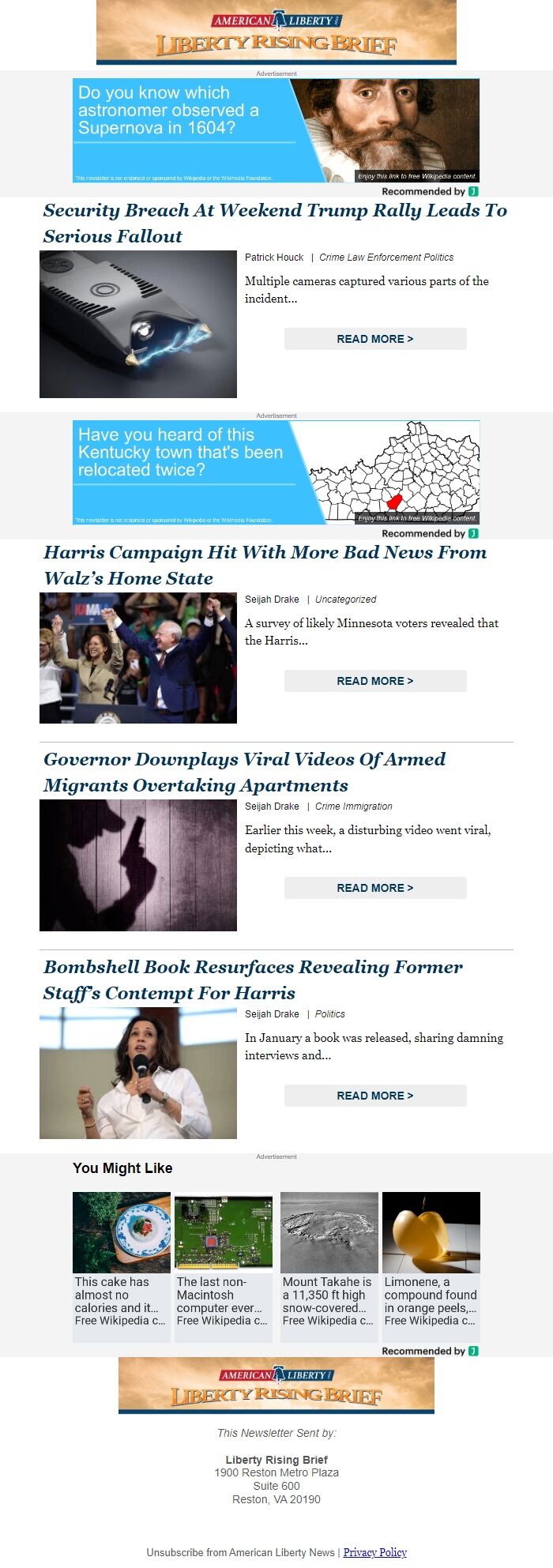
Task: Open the gun shadow image thumbnail
Action: point(138,865)
